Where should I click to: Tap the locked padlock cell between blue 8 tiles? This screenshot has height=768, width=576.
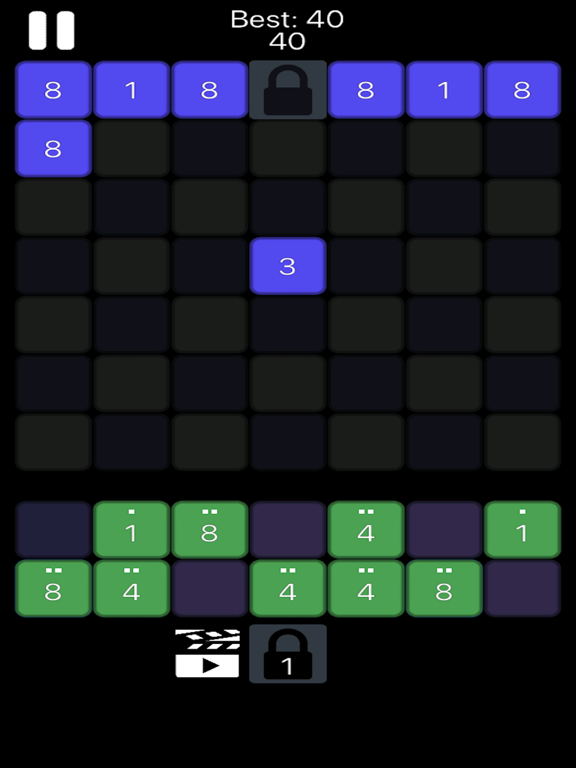click(288, 90)
